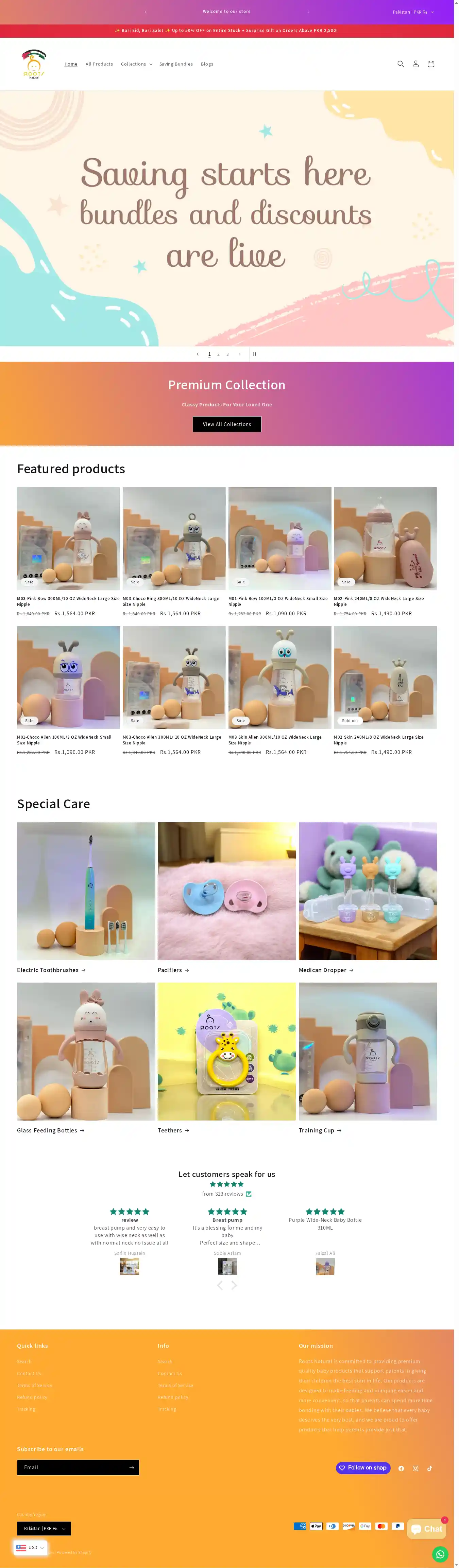Open the shopping cart
The image size is (459, 1568).
point(430,64)
